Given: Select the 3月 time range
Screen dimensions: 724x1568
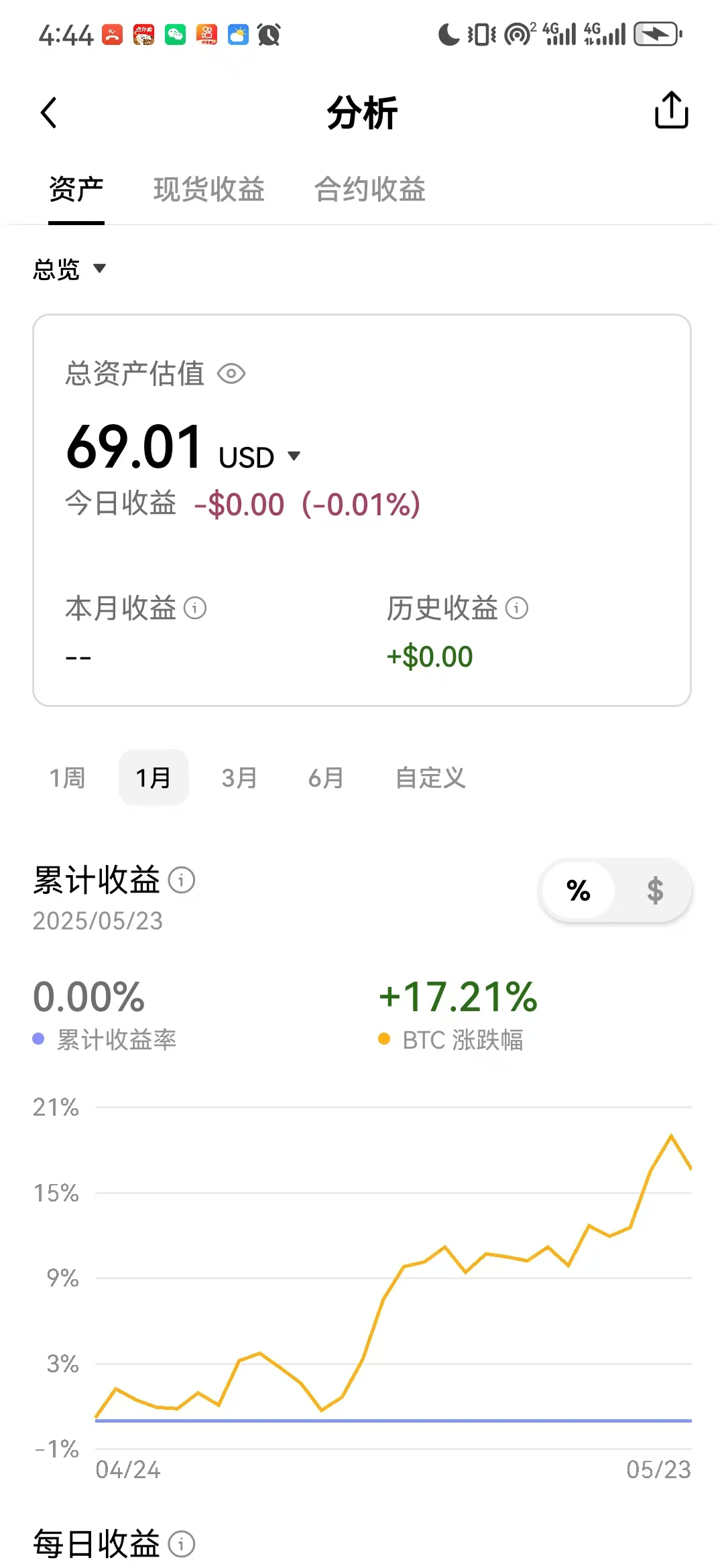Looking at the screenshot, I should [x=239, y=778].
